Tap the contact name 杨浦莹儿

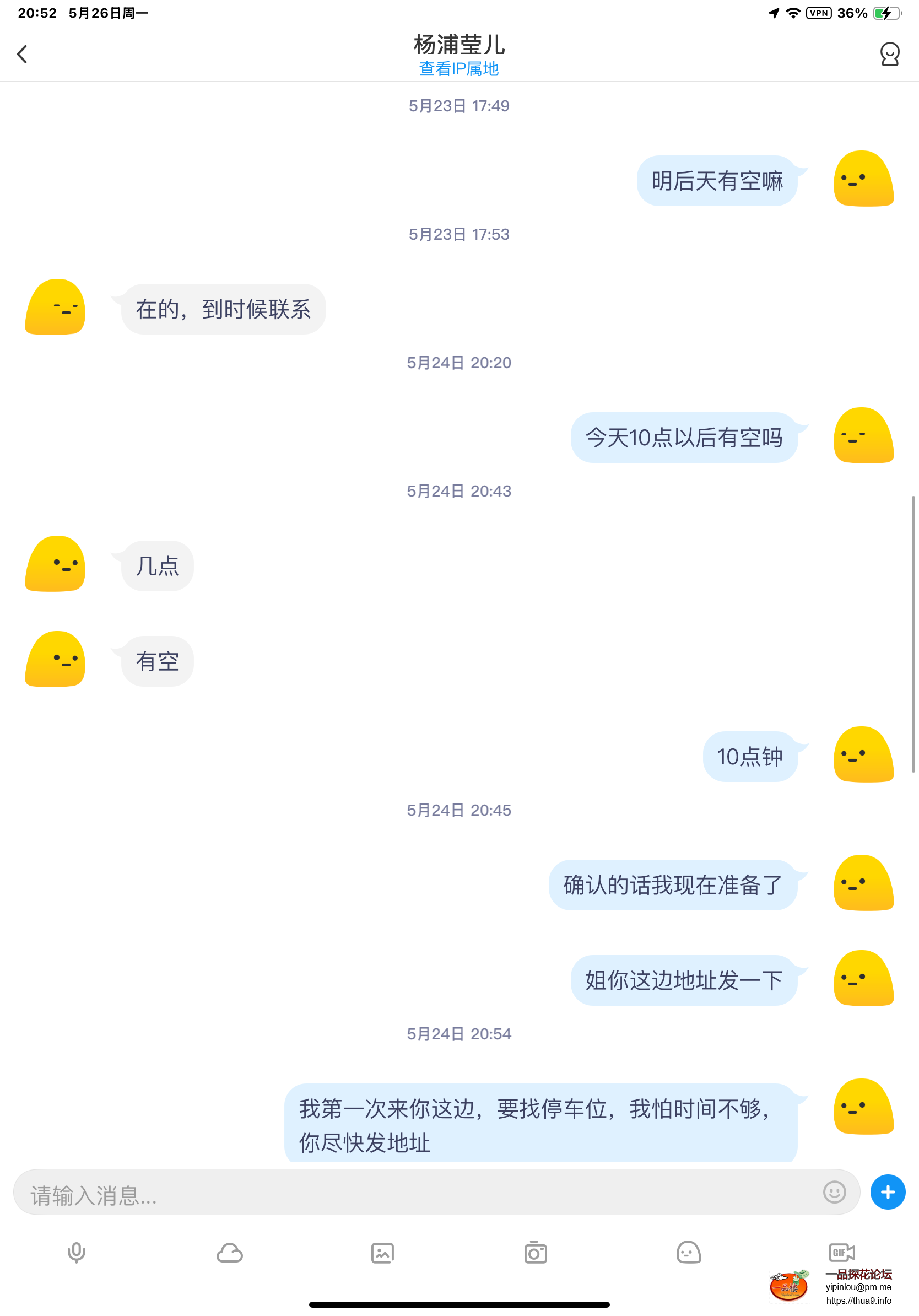[458, 45]
